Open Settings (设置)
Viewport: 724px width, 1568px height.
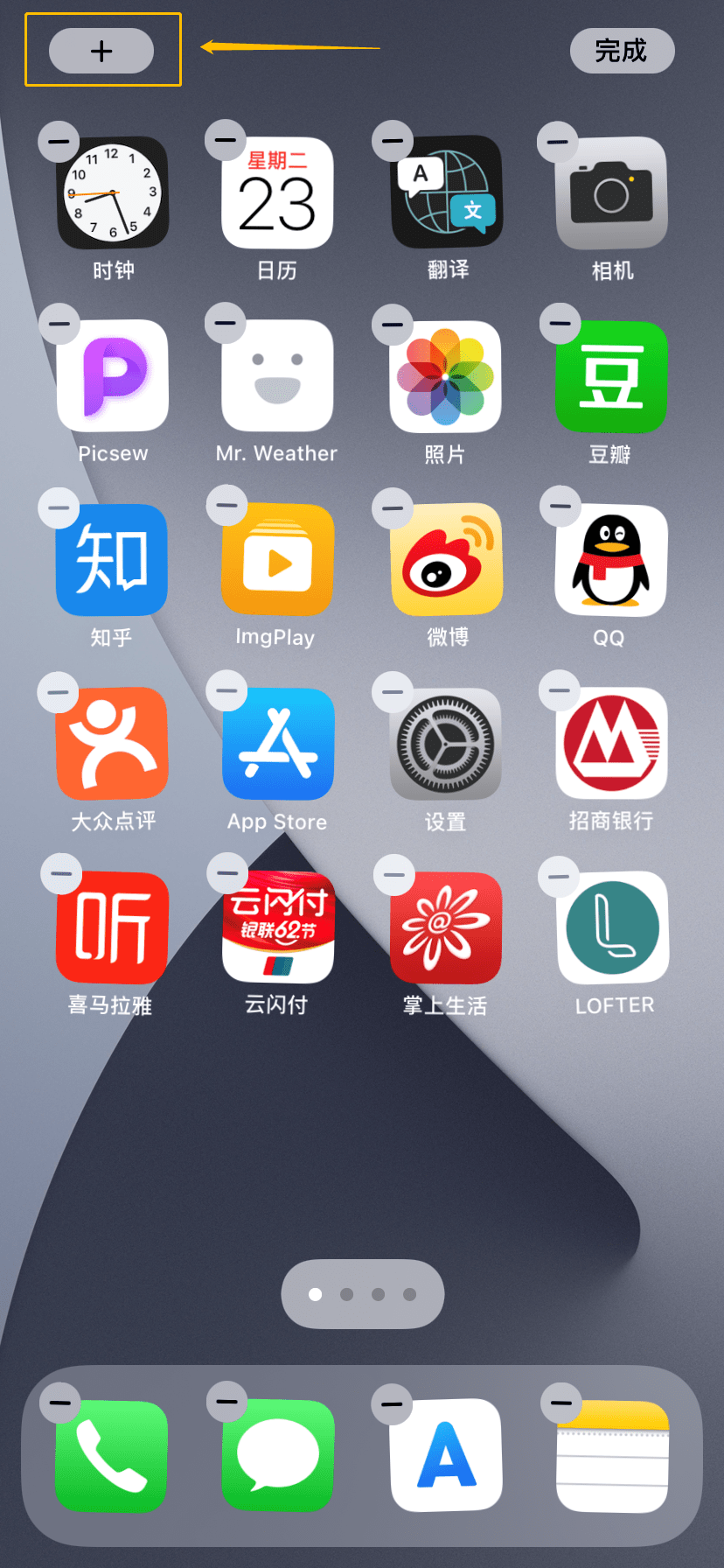(445, 744)
